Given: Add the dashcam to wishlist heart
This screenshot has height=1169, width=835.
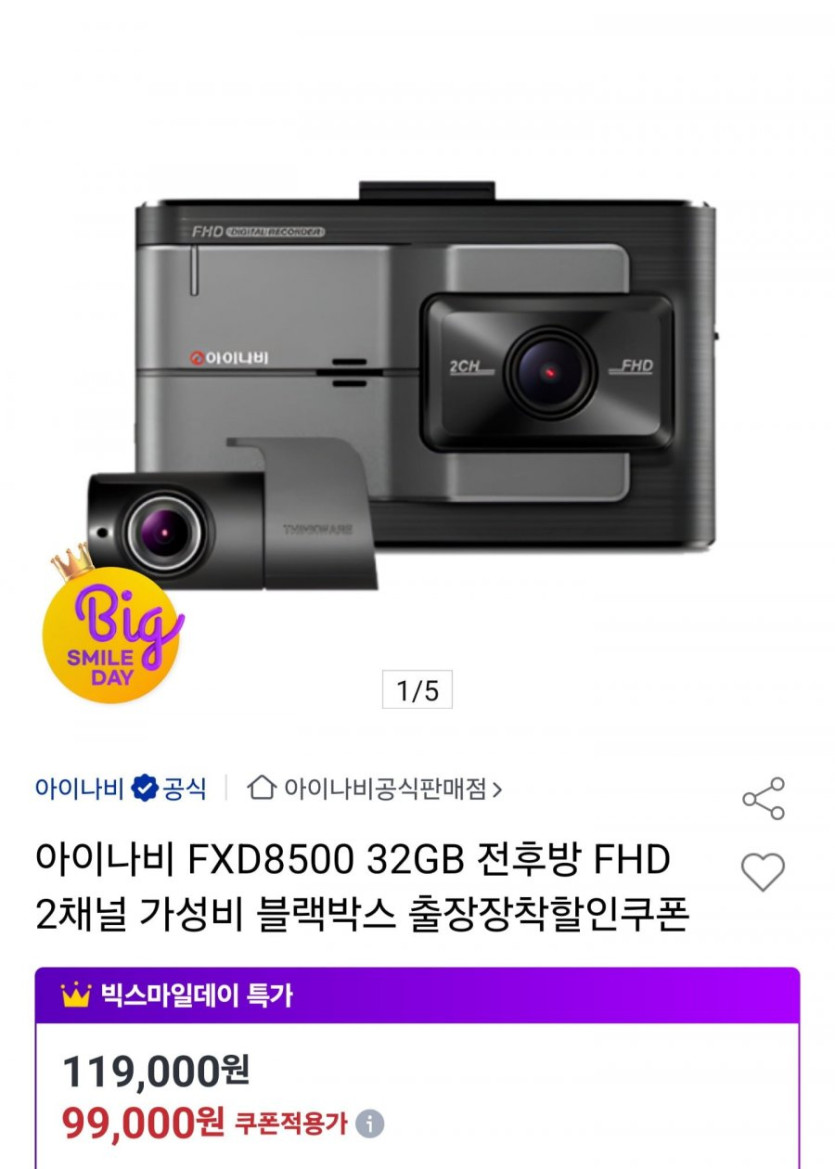Looking at the screenshot, I should 763,873.
